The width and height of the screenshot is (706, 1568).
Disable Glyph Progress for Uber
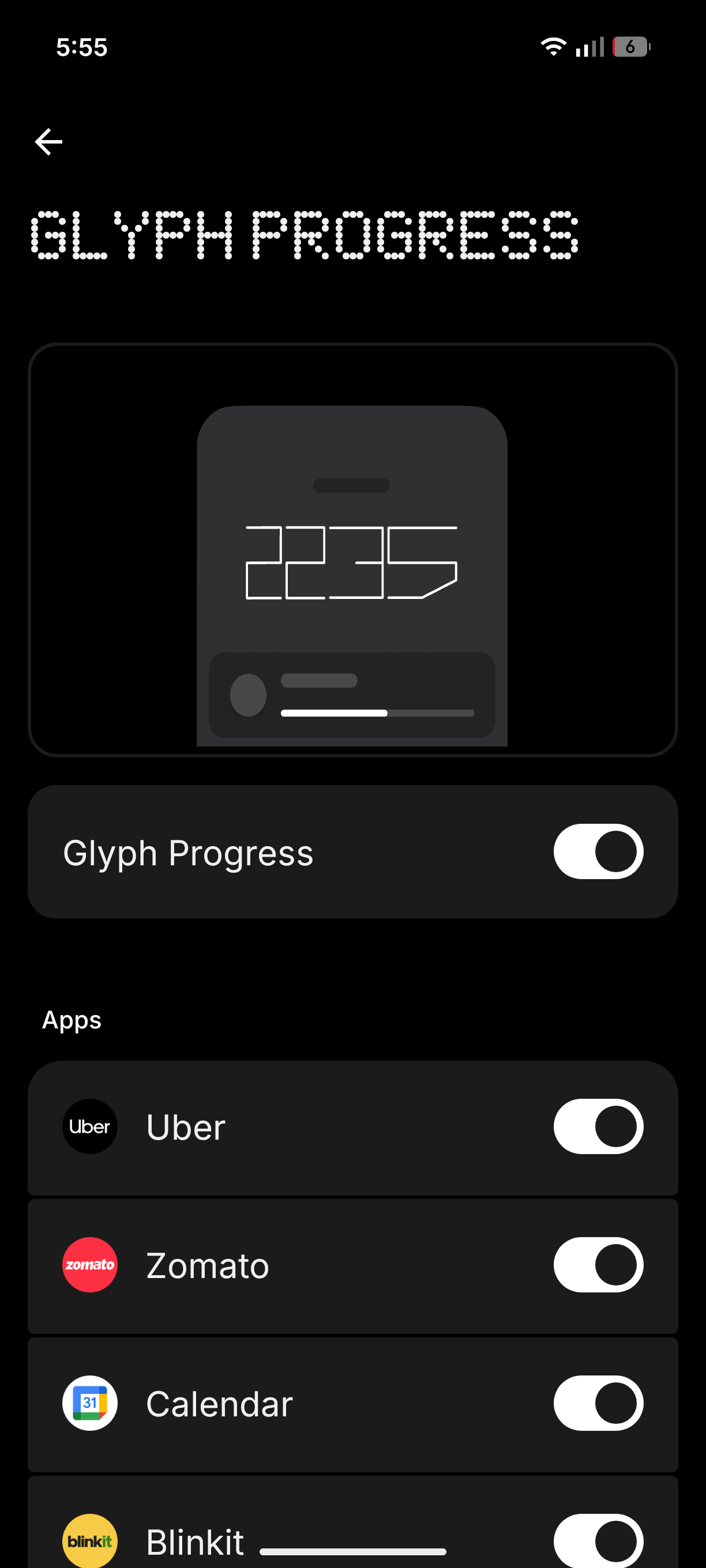point(598,1126)
